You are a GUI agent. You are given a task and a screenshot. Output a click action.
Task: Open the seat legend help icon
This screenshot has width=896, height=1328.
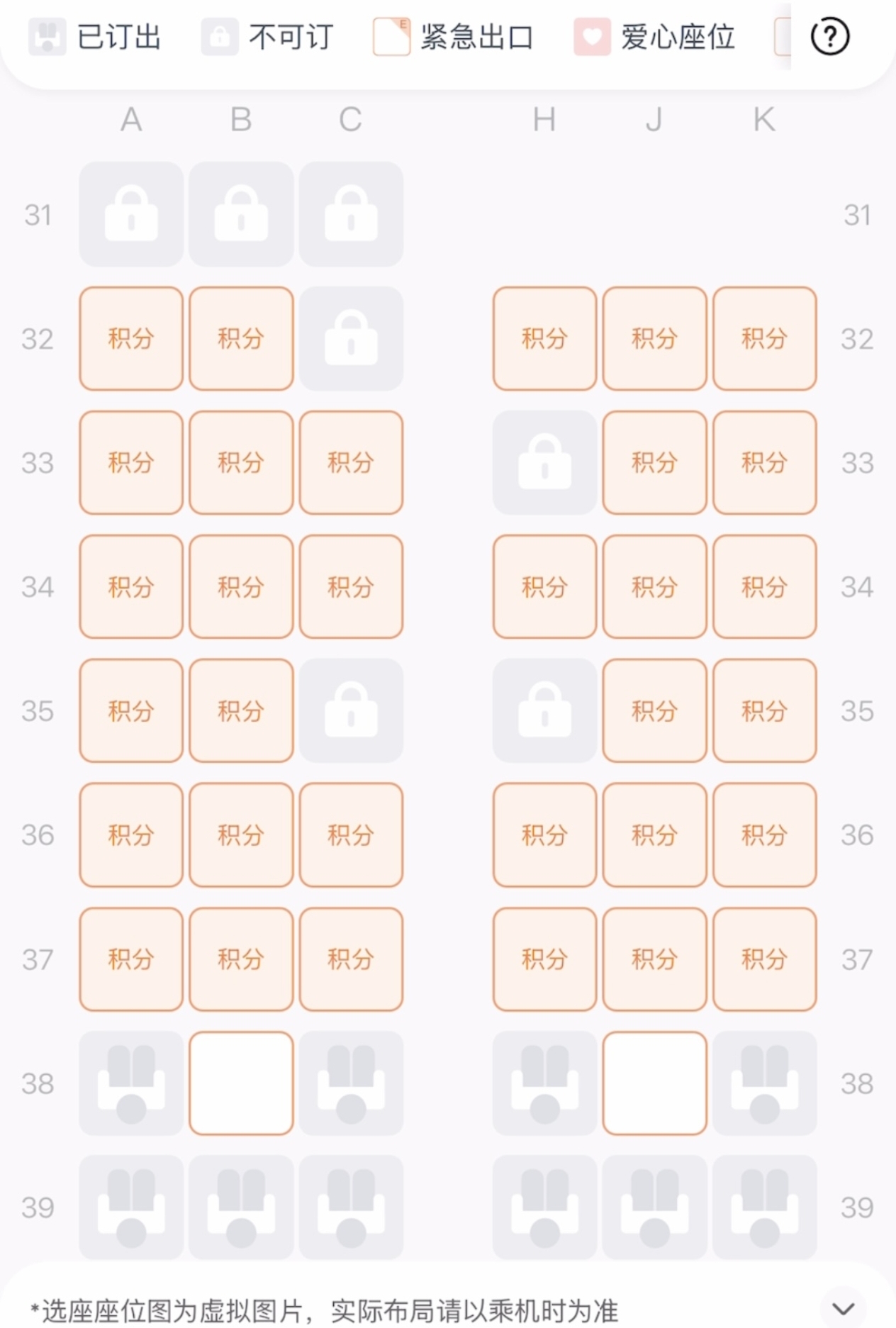(829, 37)
